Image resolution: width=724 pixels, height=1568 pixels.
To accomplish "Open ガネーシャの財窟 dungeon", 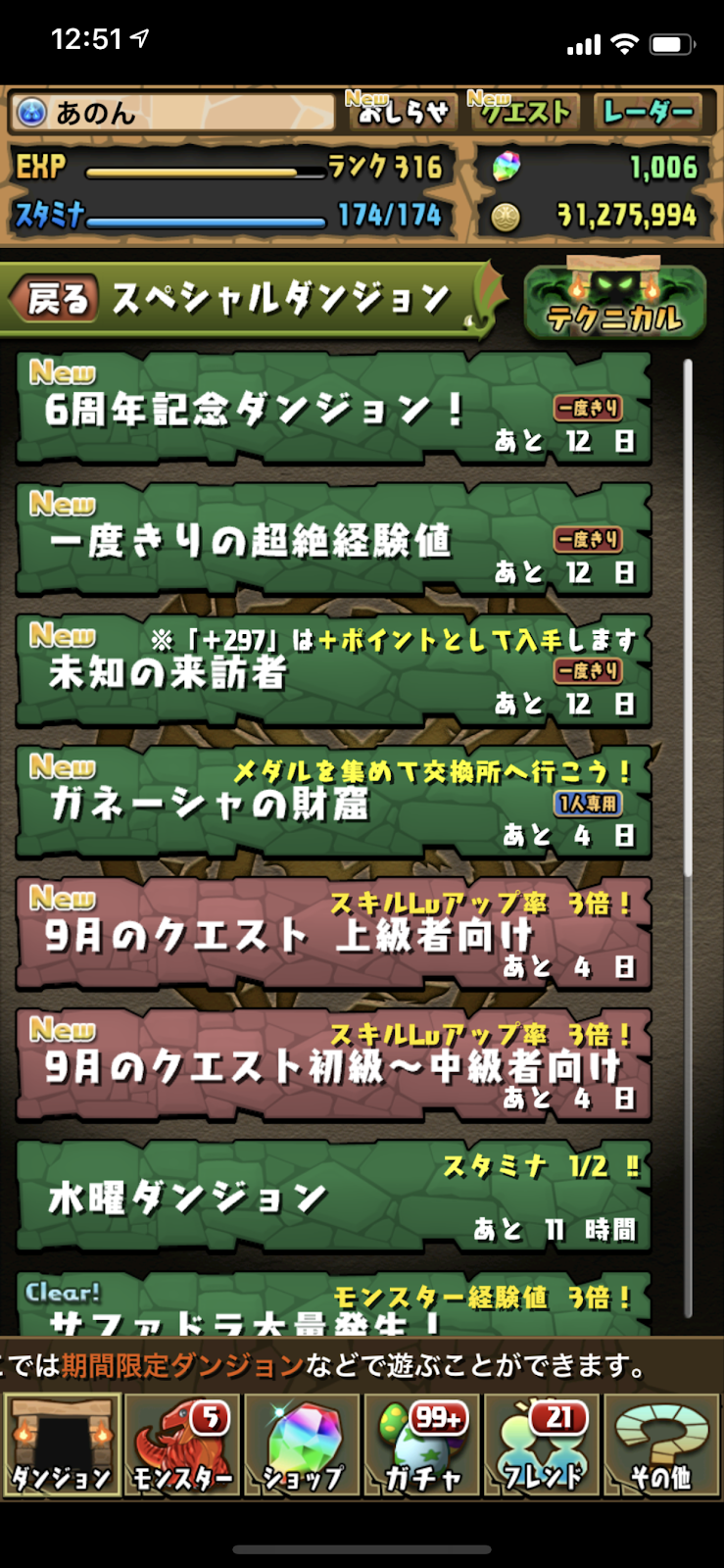I will [333, 802].
